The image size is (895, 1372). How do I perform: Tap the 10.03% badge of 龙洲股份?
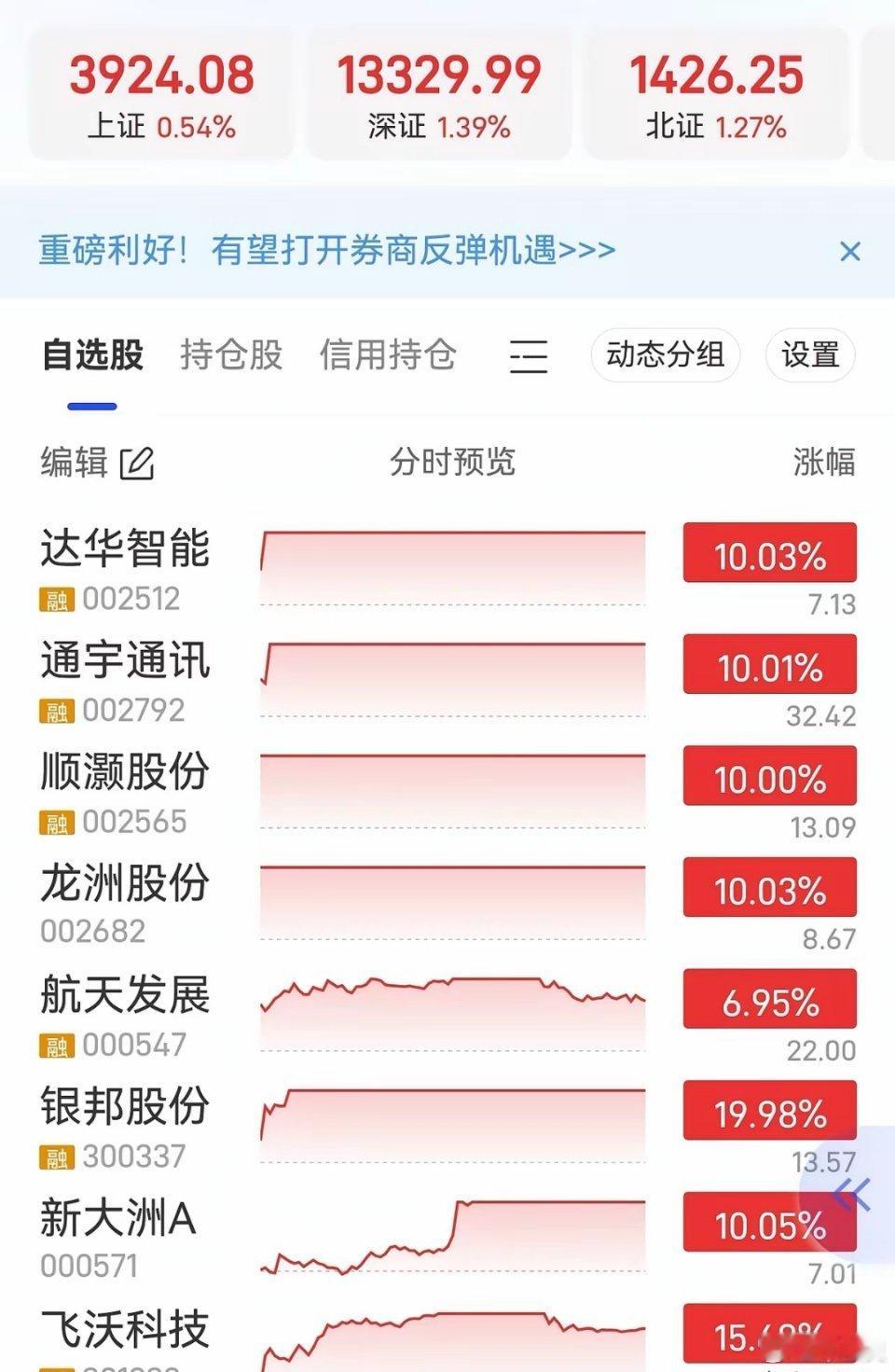coord(769,888)
